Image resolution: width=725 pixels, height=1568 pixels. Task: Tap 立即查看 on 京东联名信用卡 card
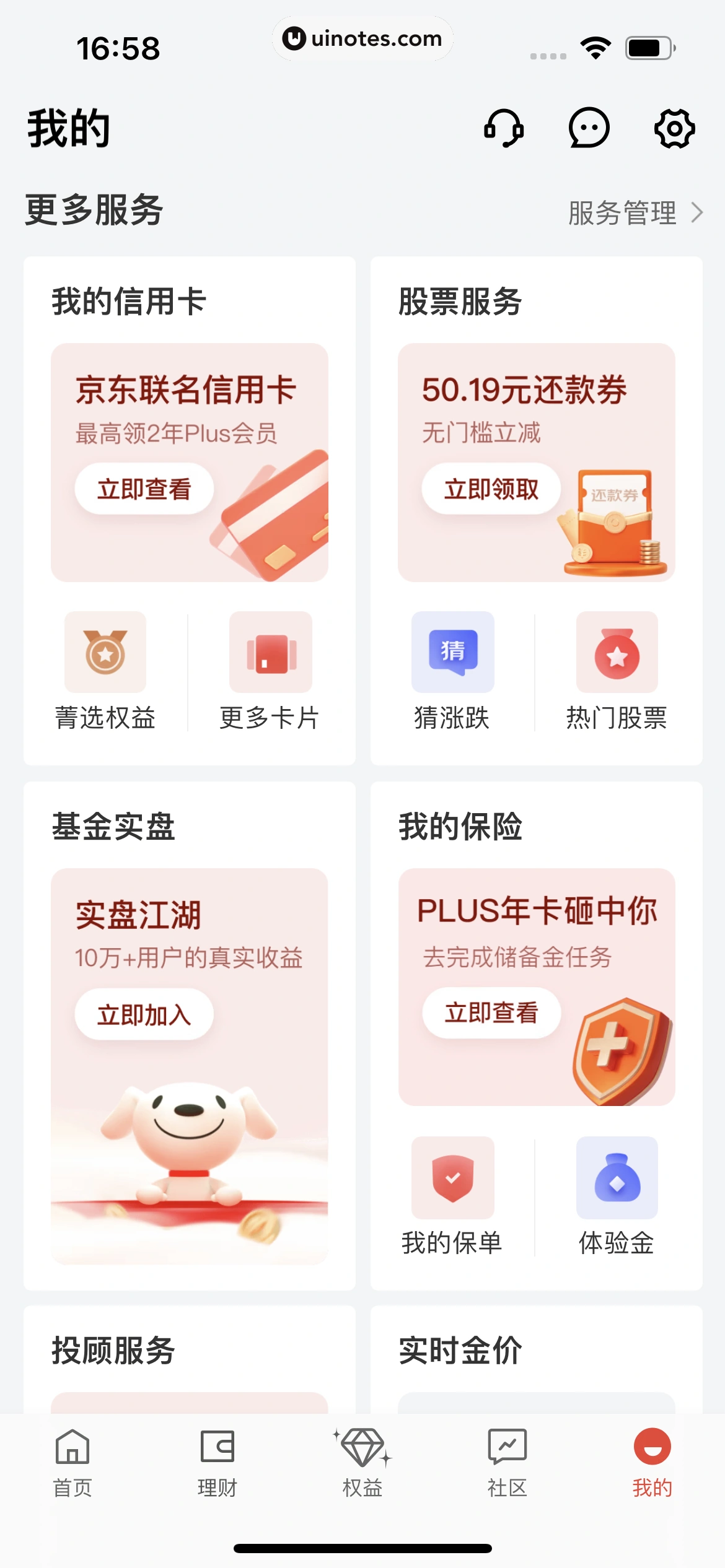(144, 489)
